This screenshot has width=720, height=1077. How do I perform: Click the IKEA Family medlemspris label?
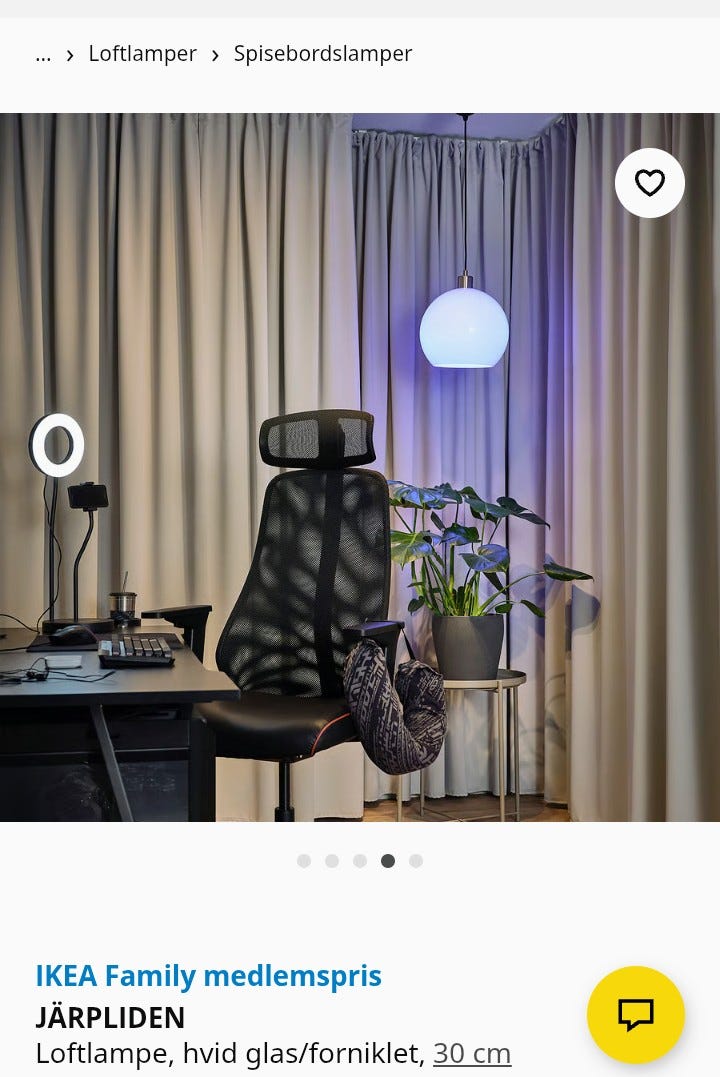click(207, 975)
